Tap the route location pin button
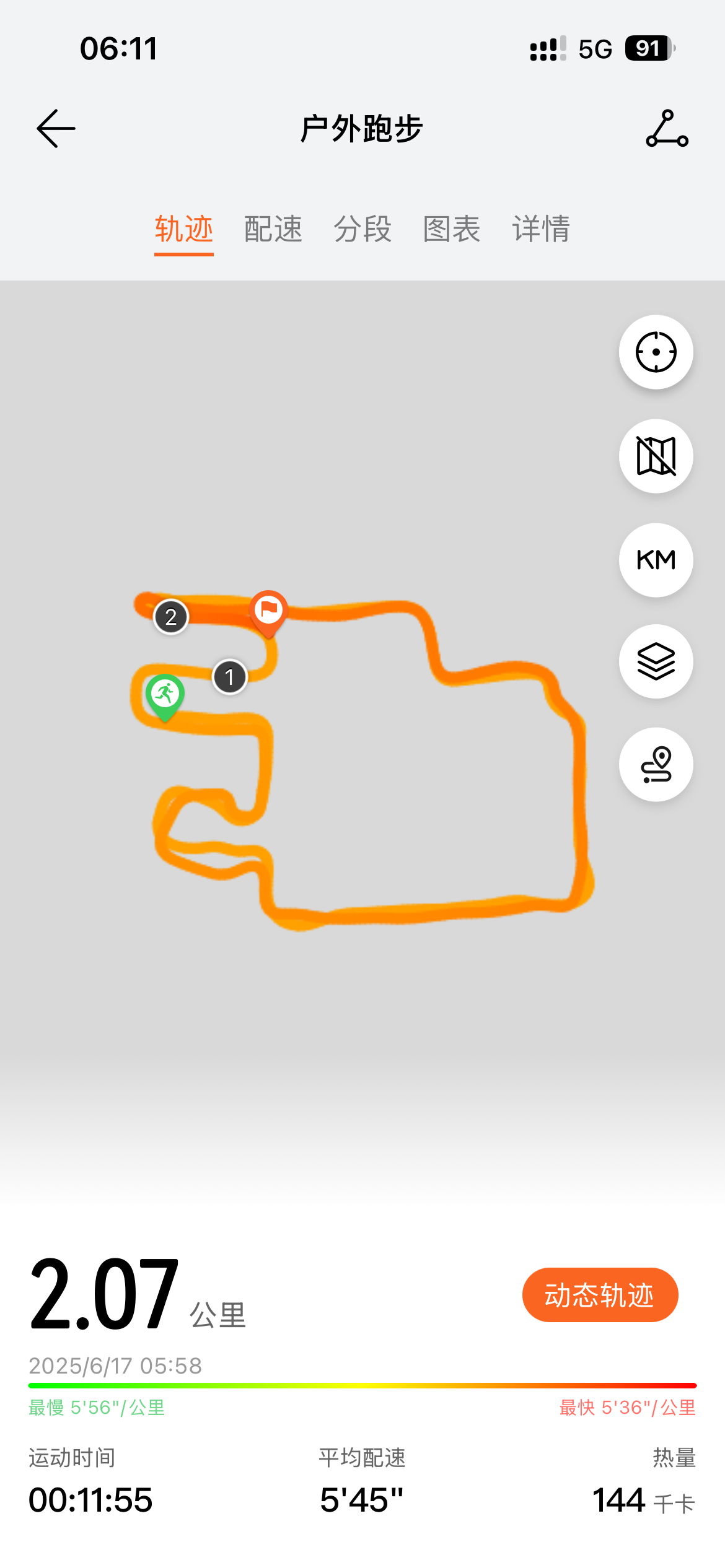 tap(656, 764)
